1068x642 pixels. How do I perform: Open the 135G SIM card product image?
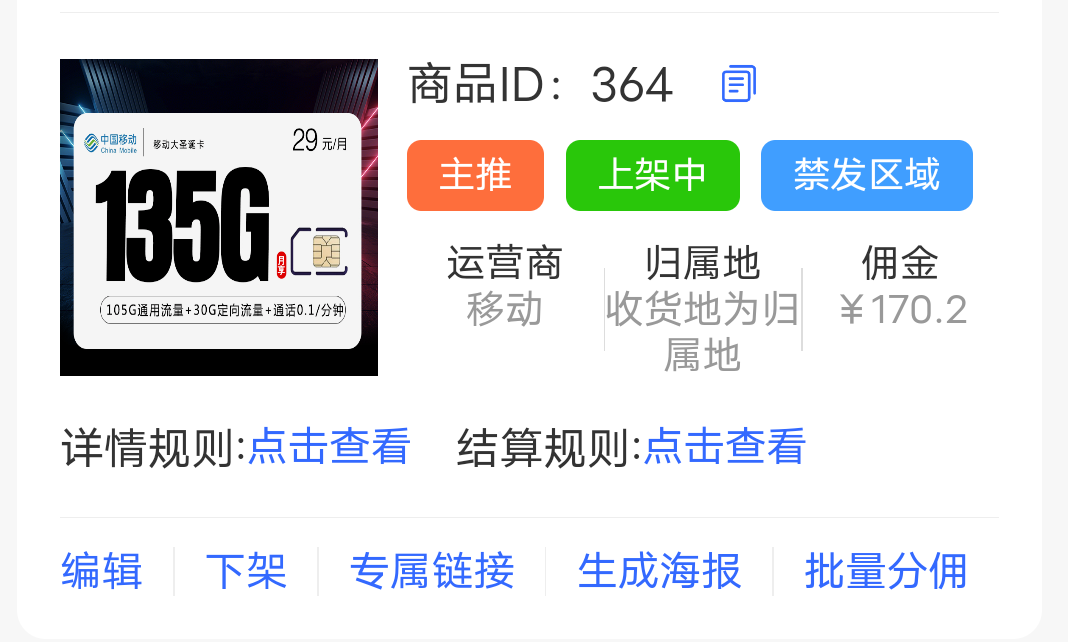(x=219, y=218)
